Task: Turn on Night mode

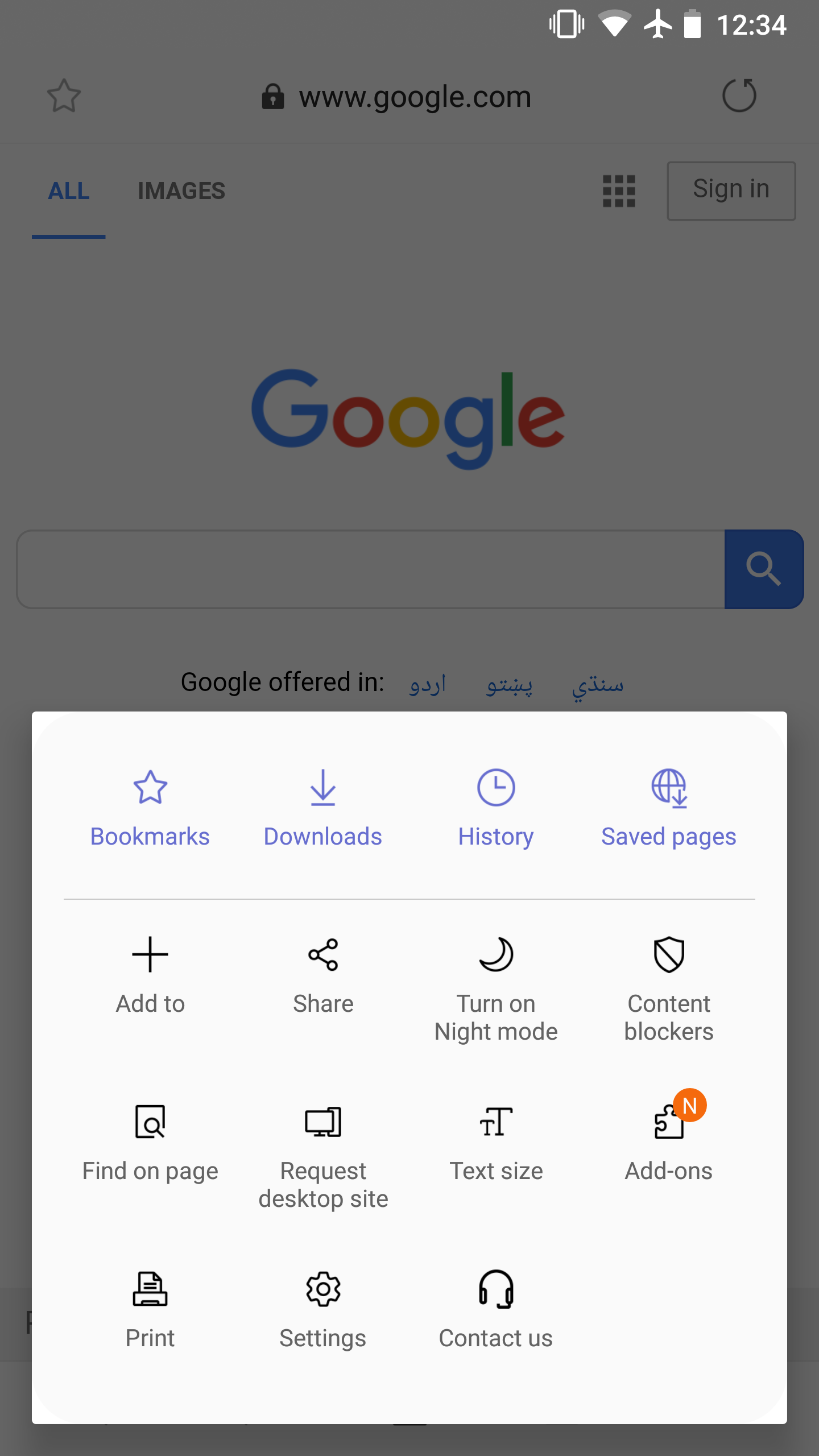Action: pos(496,988)
